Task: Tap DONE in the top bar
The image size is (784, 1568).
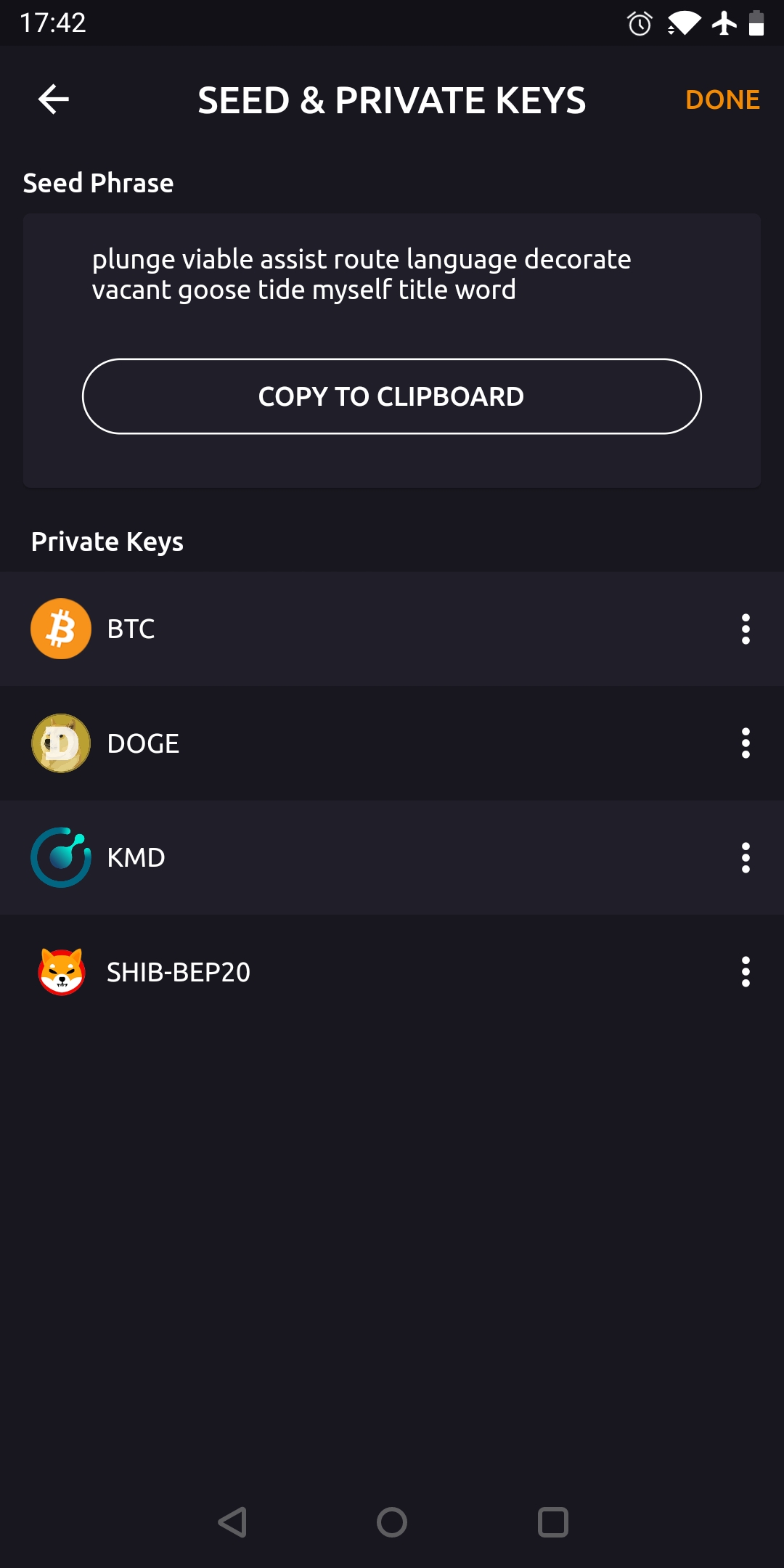Action: point(722,99)
